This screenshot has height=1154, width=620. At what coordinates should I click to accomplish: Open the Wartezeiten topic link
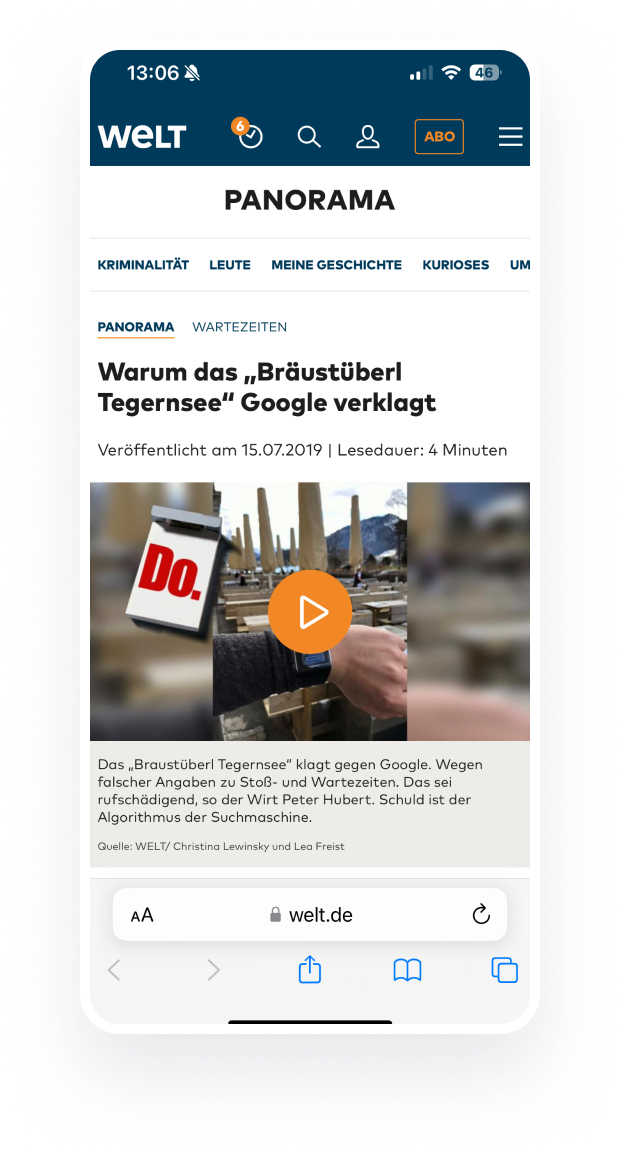[x=240, y=327]
